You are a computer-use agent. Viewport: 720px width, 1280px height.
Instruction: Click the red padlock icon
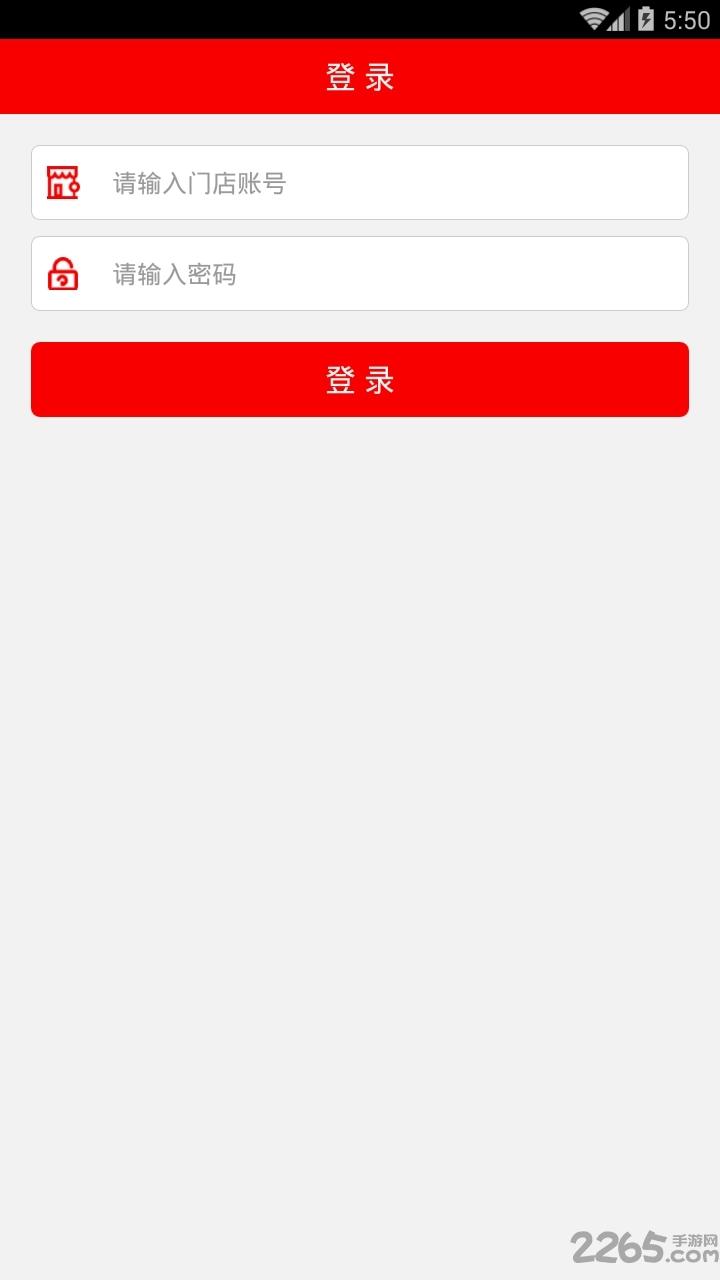click(62, 274)
